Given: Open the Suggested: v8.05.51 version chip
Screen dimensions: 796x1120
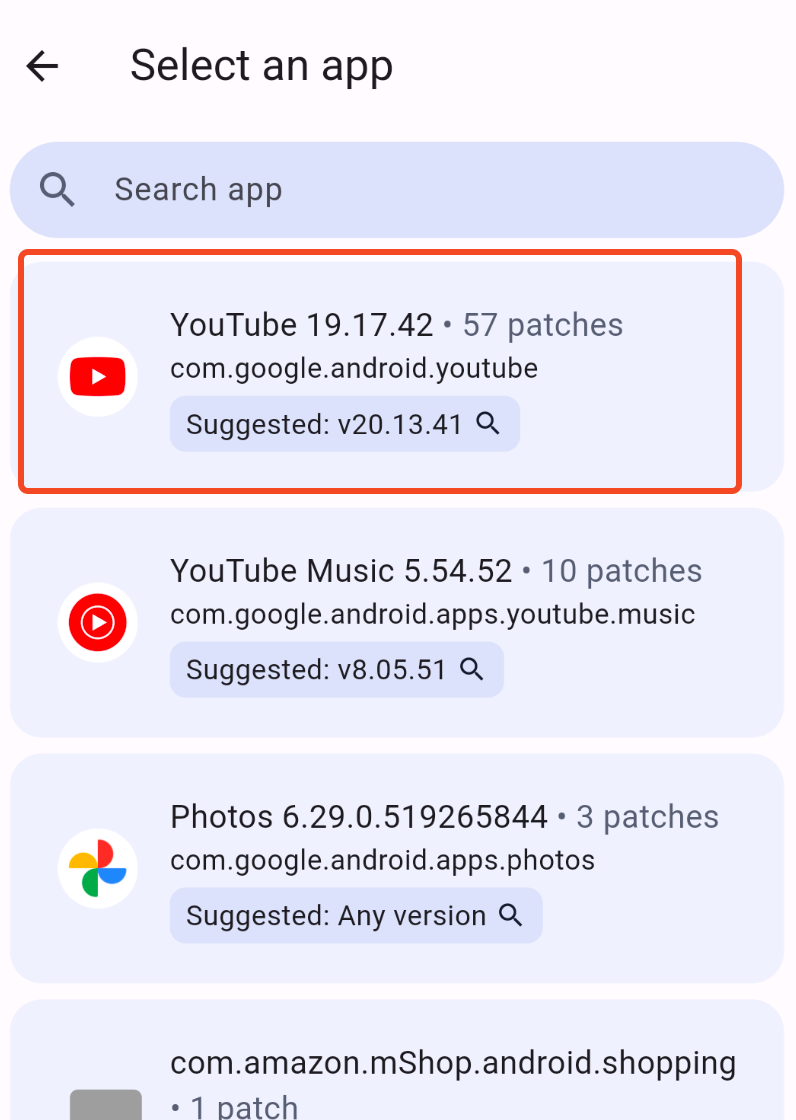Looking at the screenshot, I should click(336, 670).
